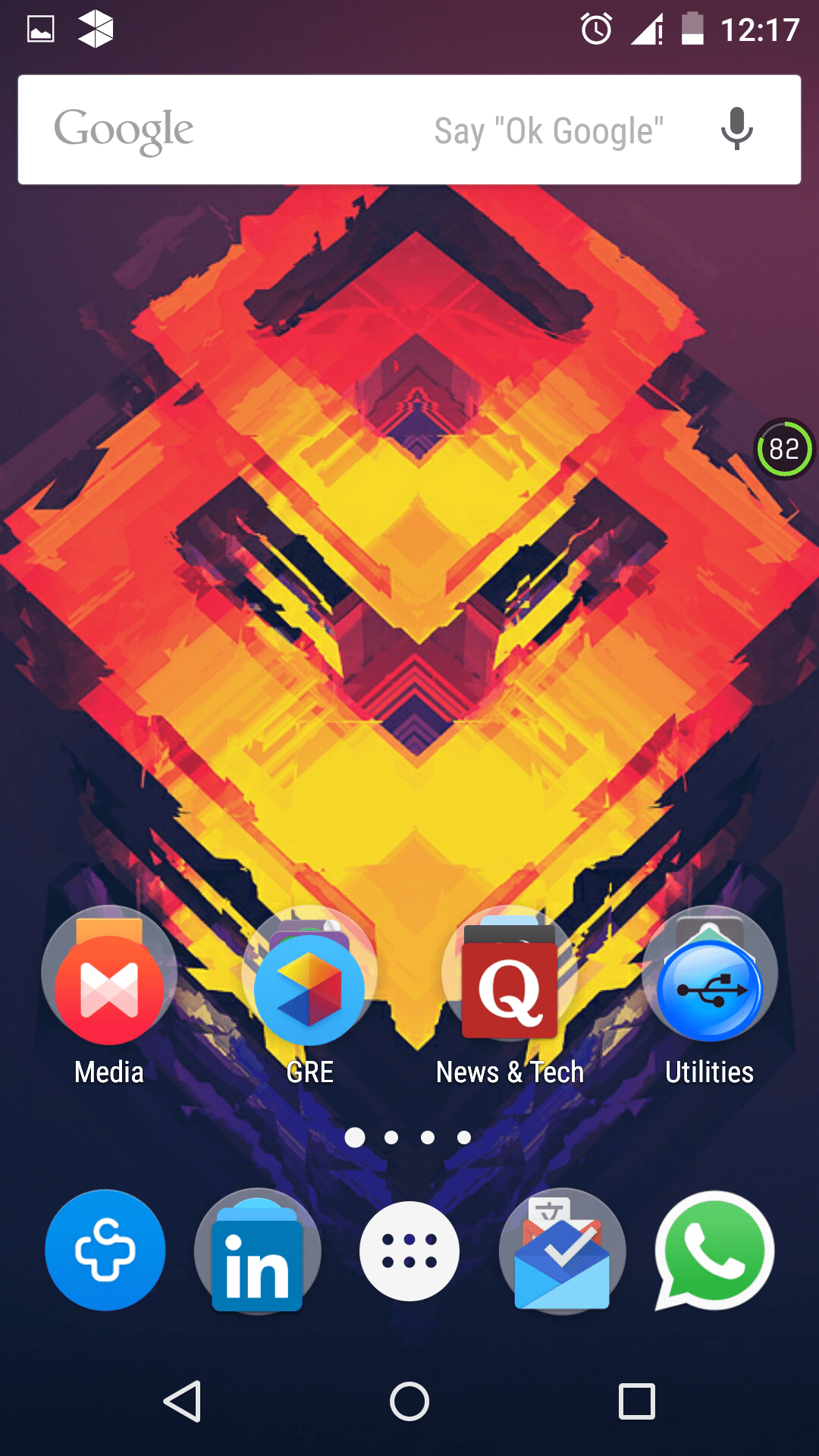The height and width of the screenshot is (1456, 819).
Task: Open the Inbox email folder in the dock
Action: 562,1251
